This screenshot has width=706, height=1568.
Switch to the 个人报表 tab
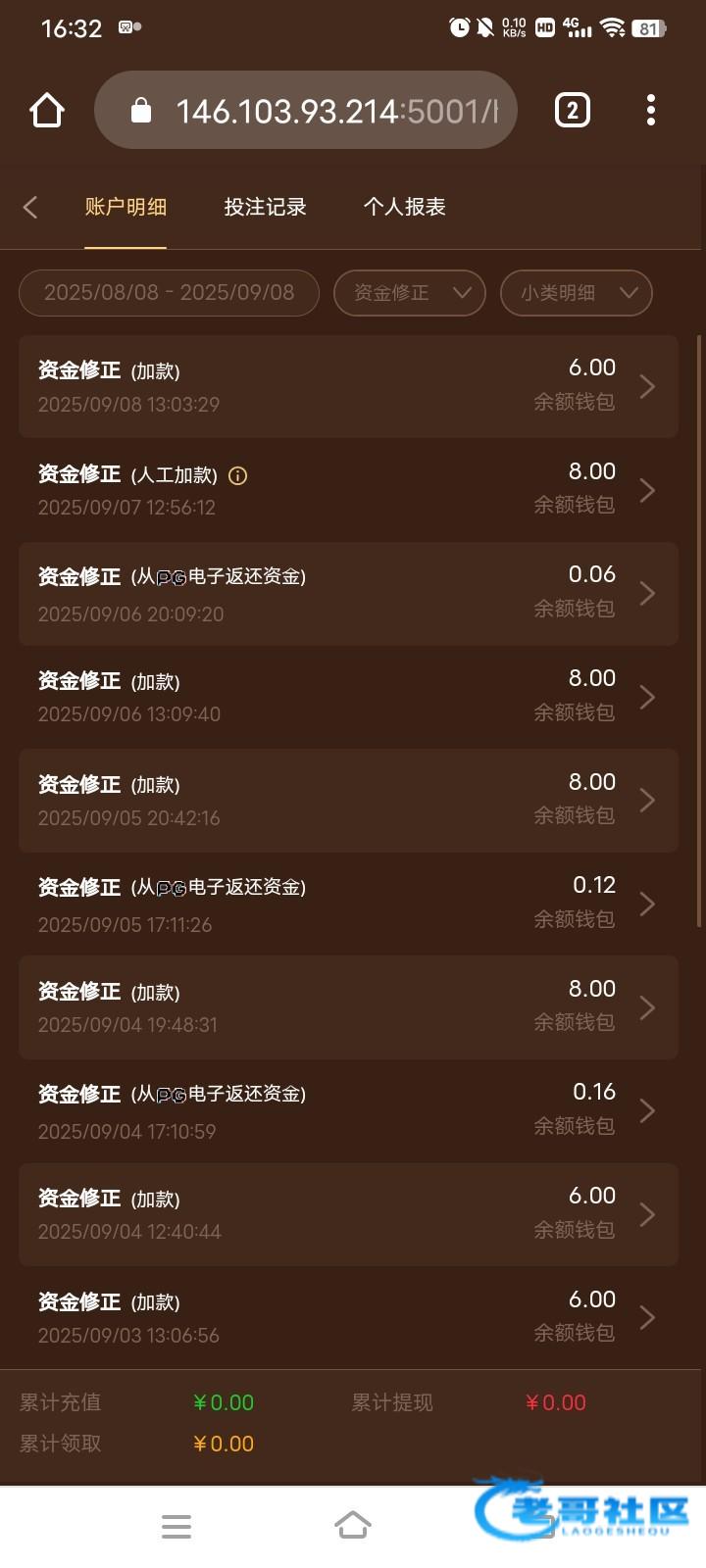click(404, 207)
